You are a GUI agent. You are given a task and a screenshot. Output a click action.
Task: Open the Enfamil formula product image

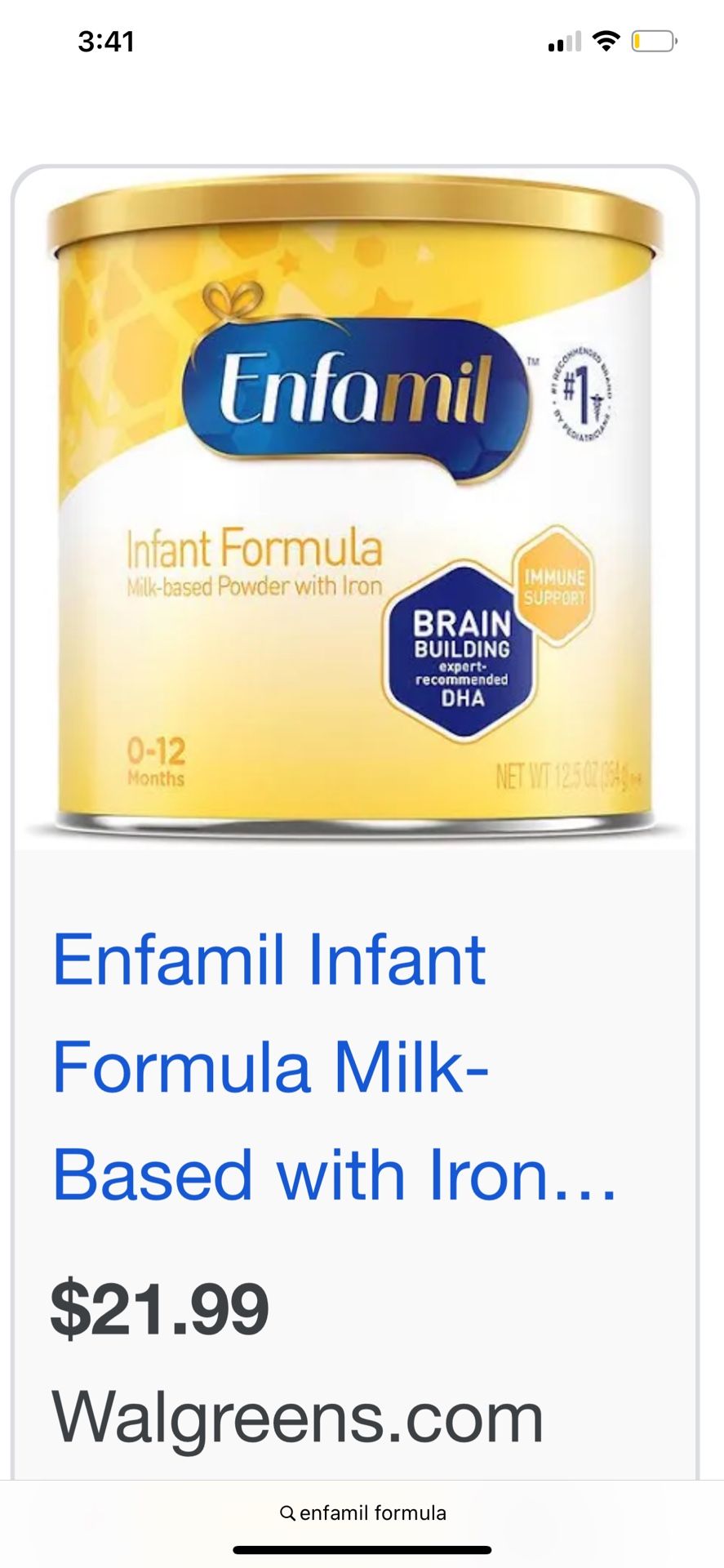[356, 506]
